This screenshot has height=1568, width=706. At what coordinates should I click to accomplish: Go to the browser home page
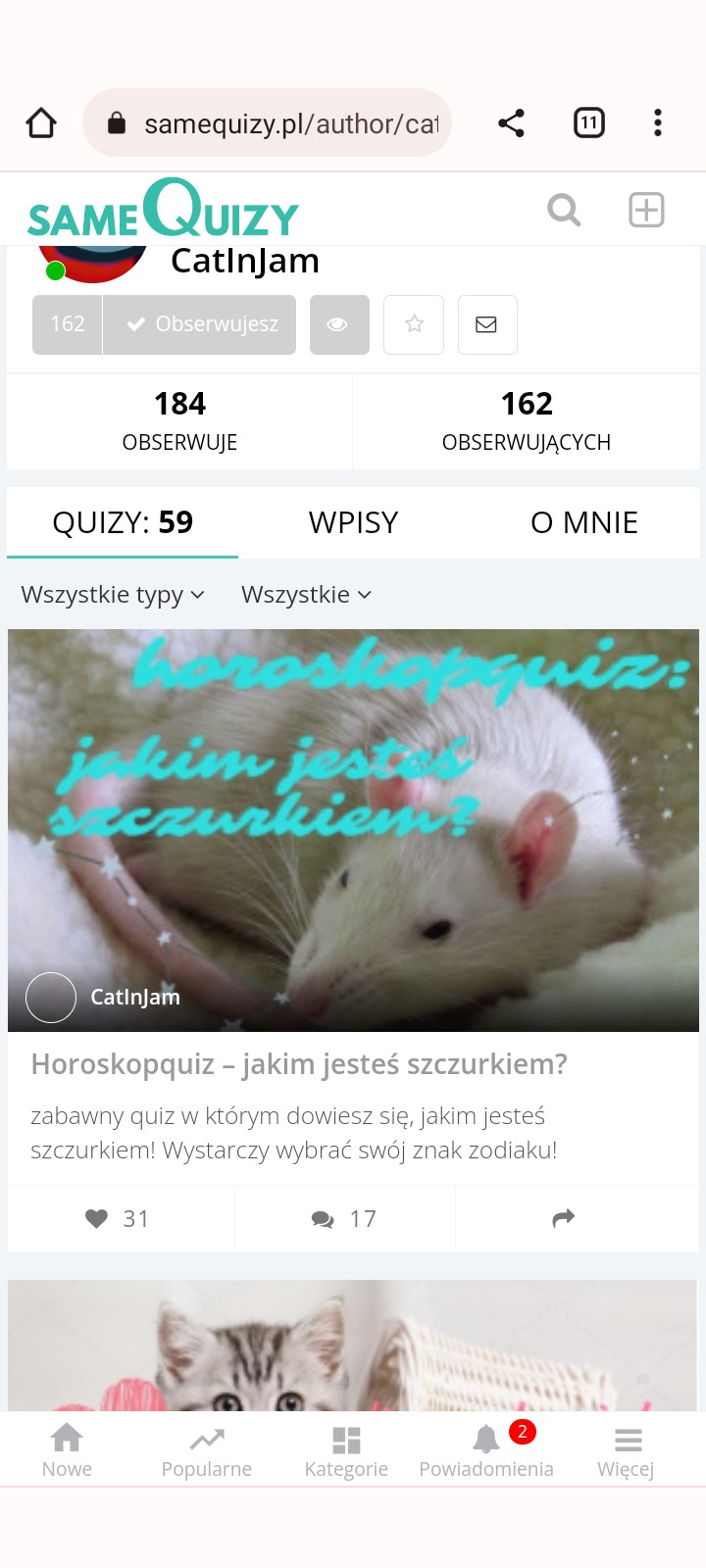[41, 123]
